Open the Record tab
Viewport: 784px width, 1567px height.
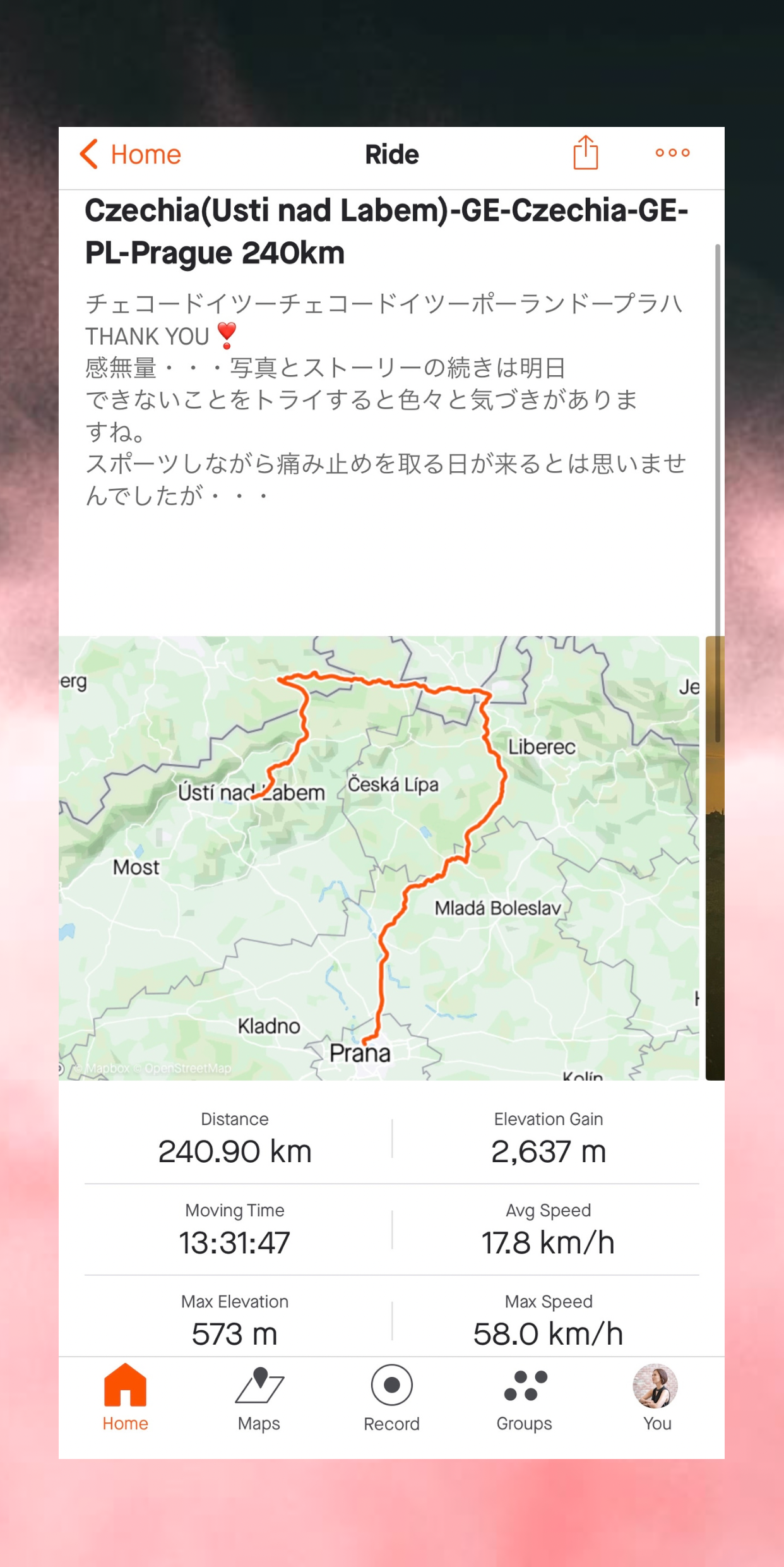391,1398
